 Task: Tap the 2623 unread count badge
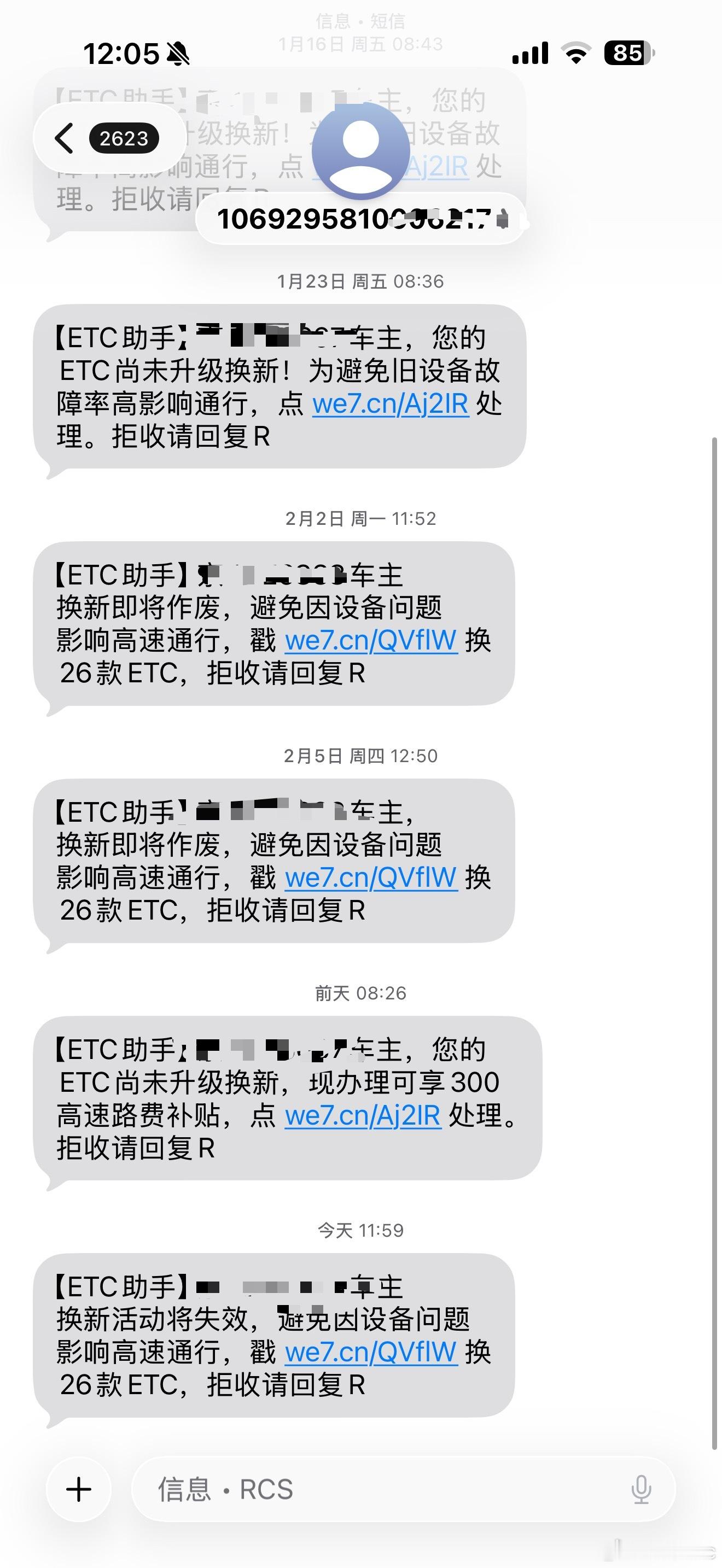click(x=126, y=138)
